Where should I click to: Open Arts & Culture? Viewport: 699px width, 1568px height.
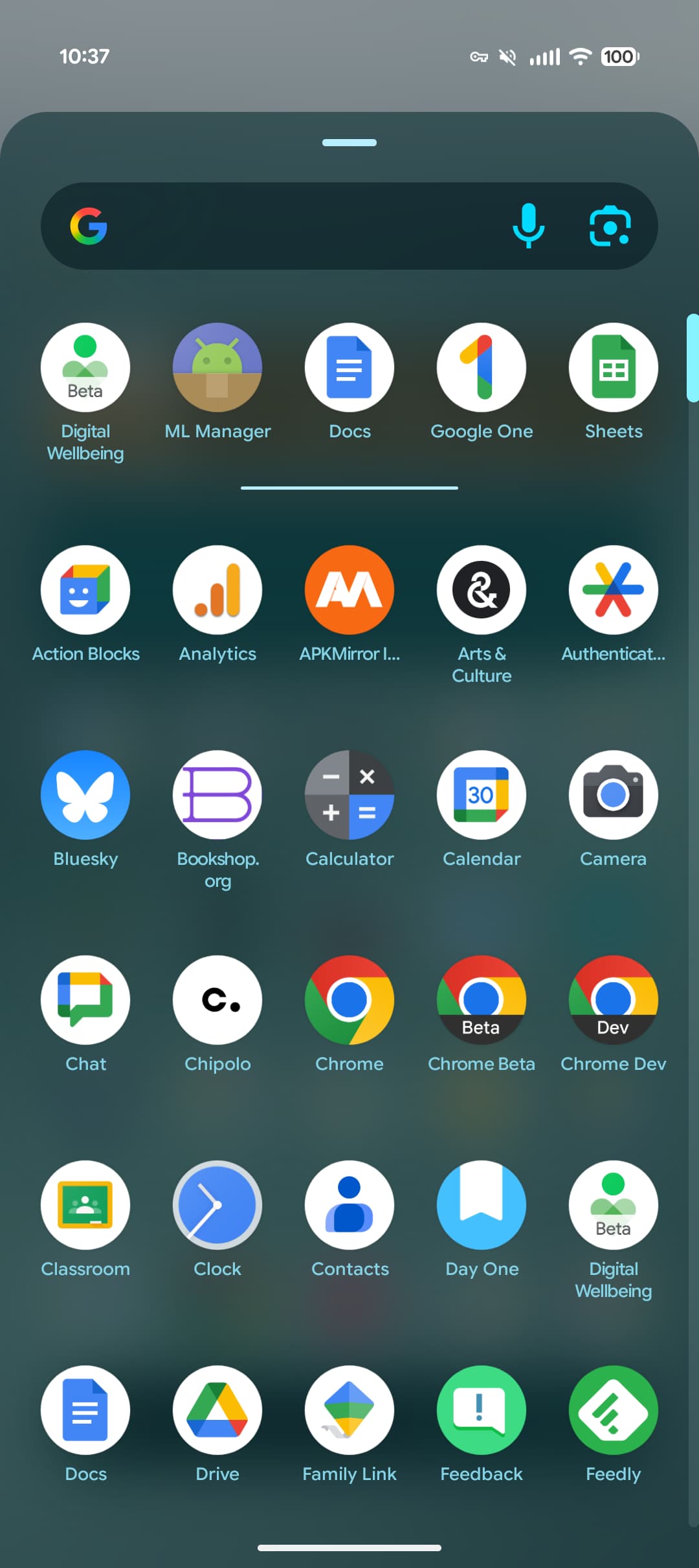click(x=482, y=590)
